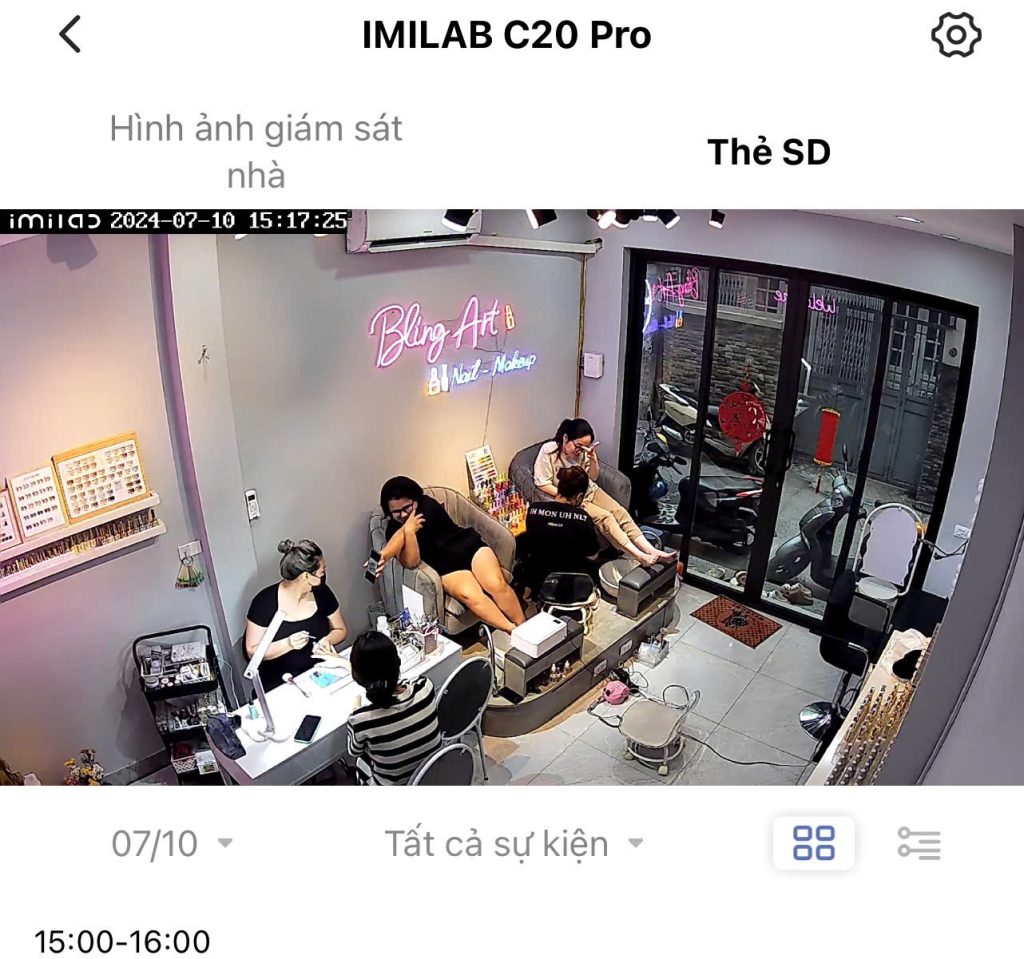Expand the 07/10 date picker
Viewport: 1024px width, 959px height.
point(172,844)
